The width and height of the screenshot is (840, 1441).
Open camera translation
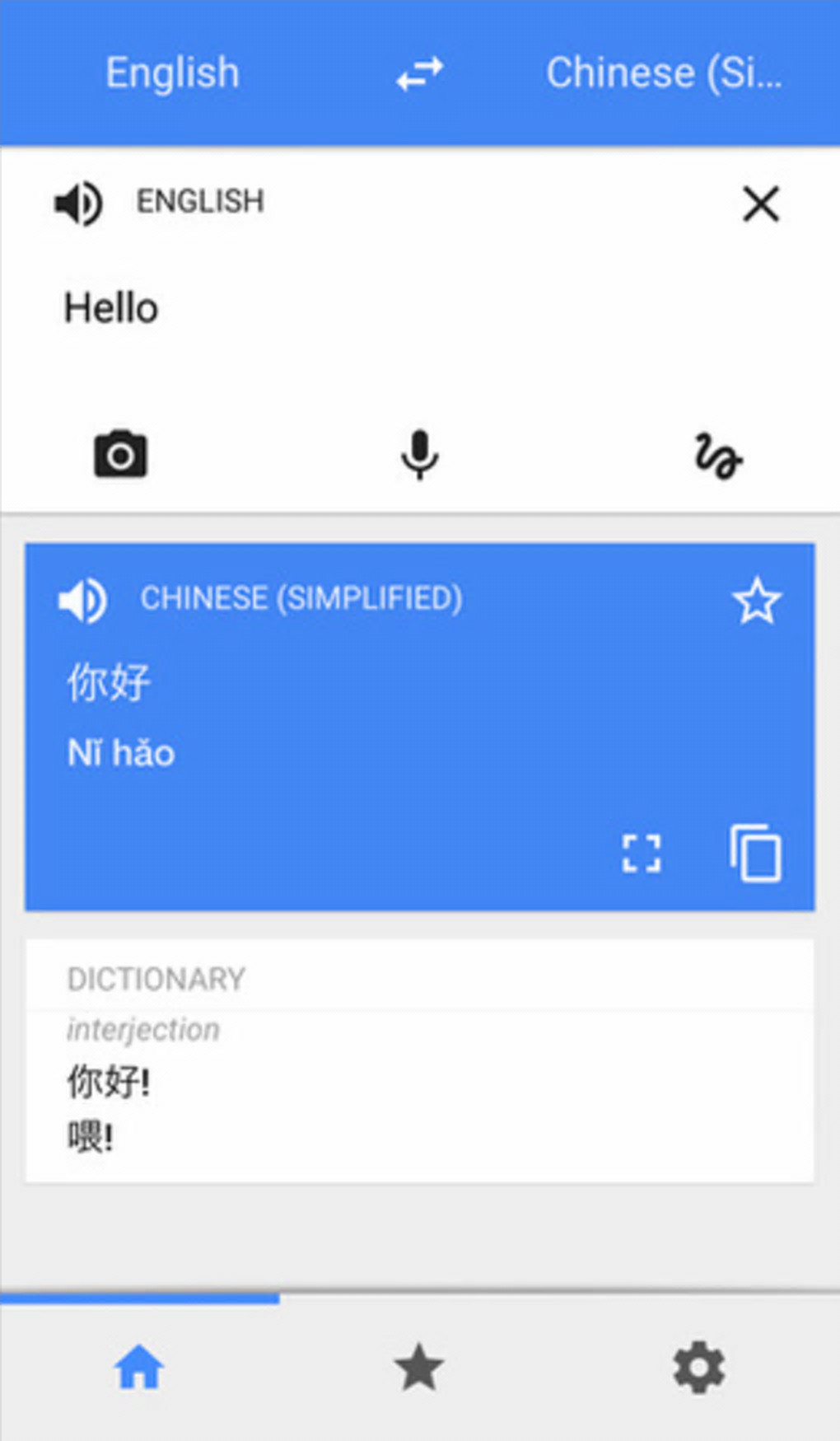[x=120, y=454]
